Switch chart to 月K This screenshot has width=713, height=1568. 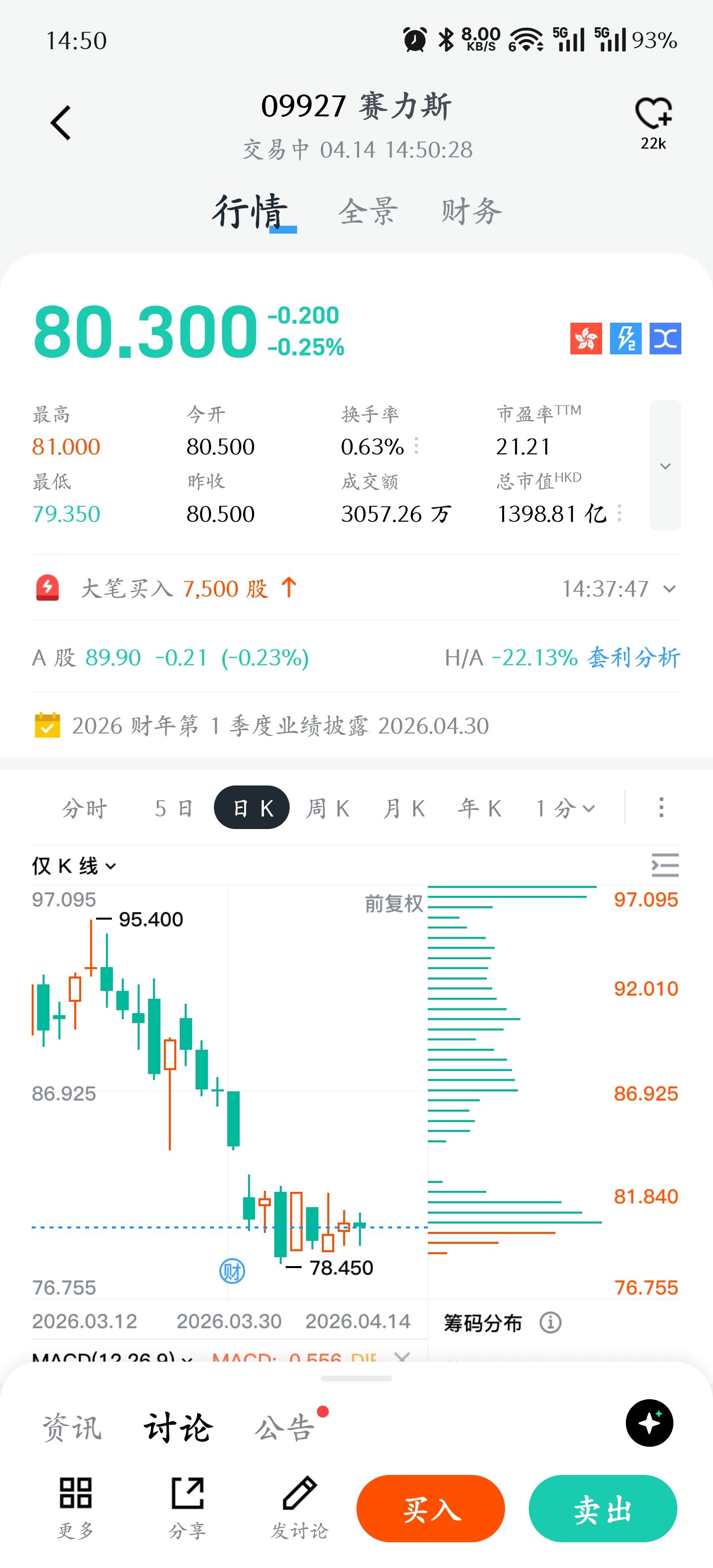404,808
